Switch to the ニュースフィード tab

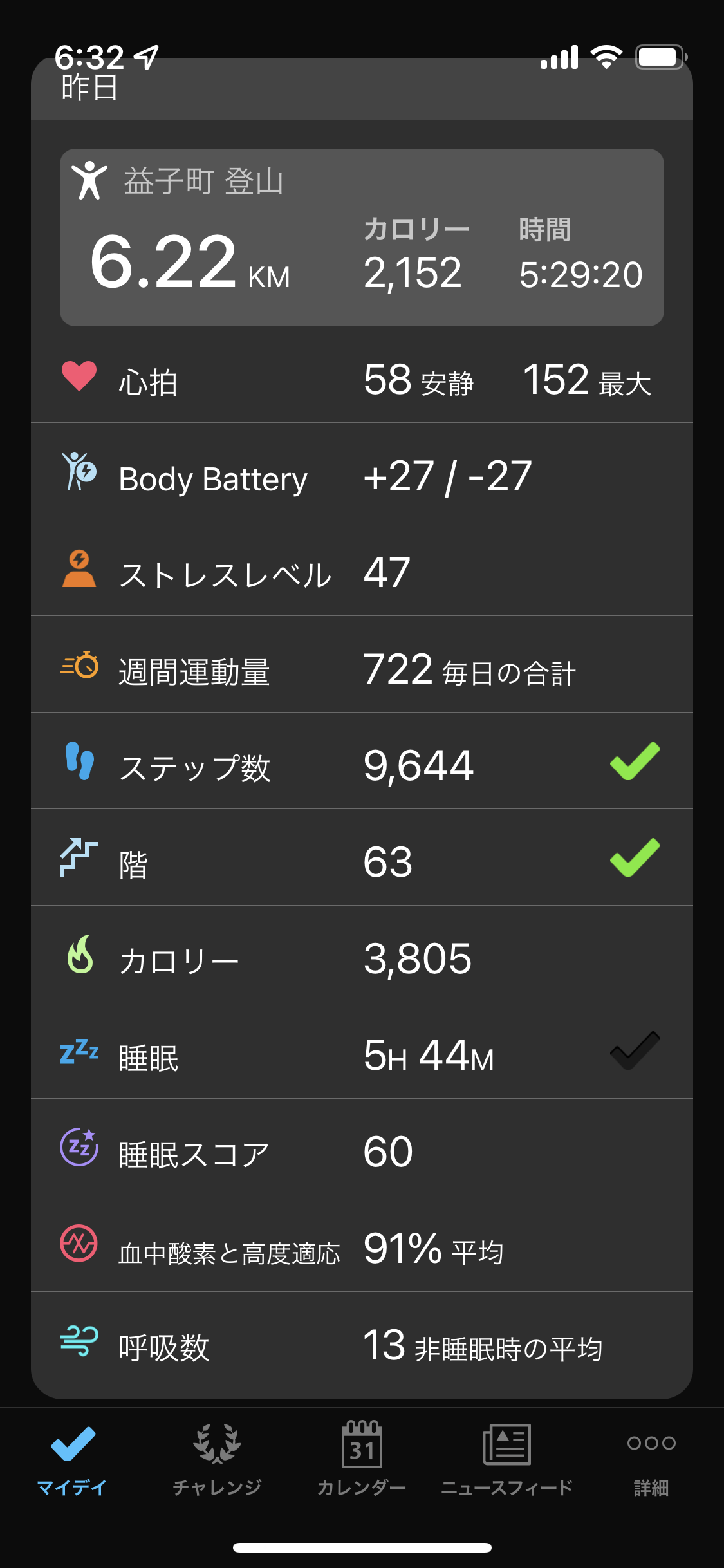[x=506, y=1459]
